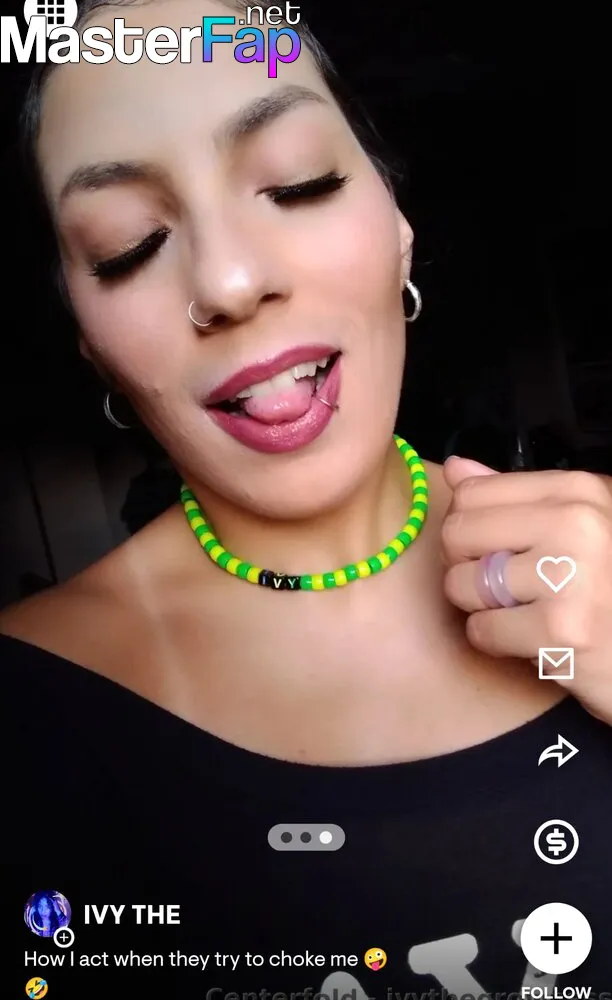The width and height of the screenshot is (612, 1000).
Task: Send a tip using the dollar icon
Action: 556,842
